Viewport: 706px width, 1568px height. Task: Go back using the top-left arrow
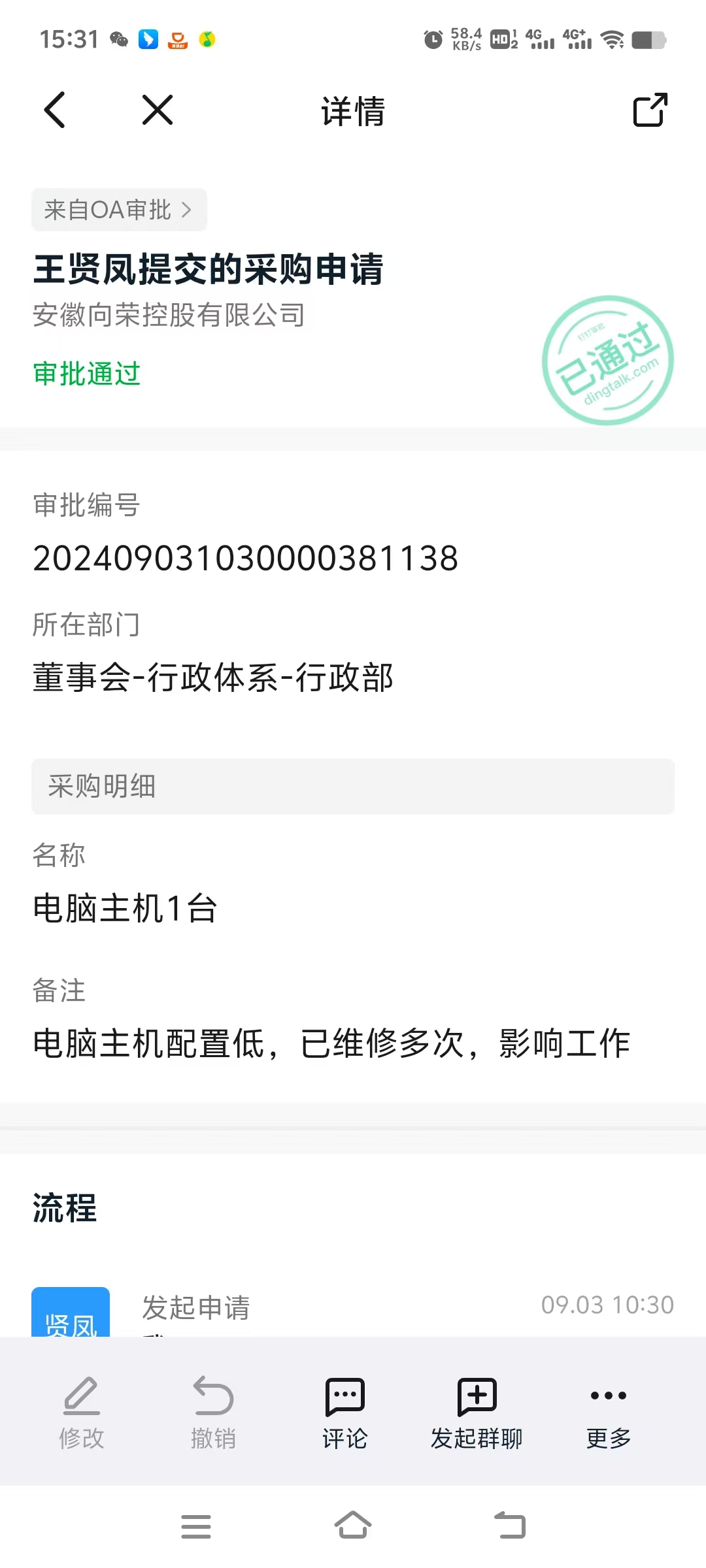pos(55,110)
